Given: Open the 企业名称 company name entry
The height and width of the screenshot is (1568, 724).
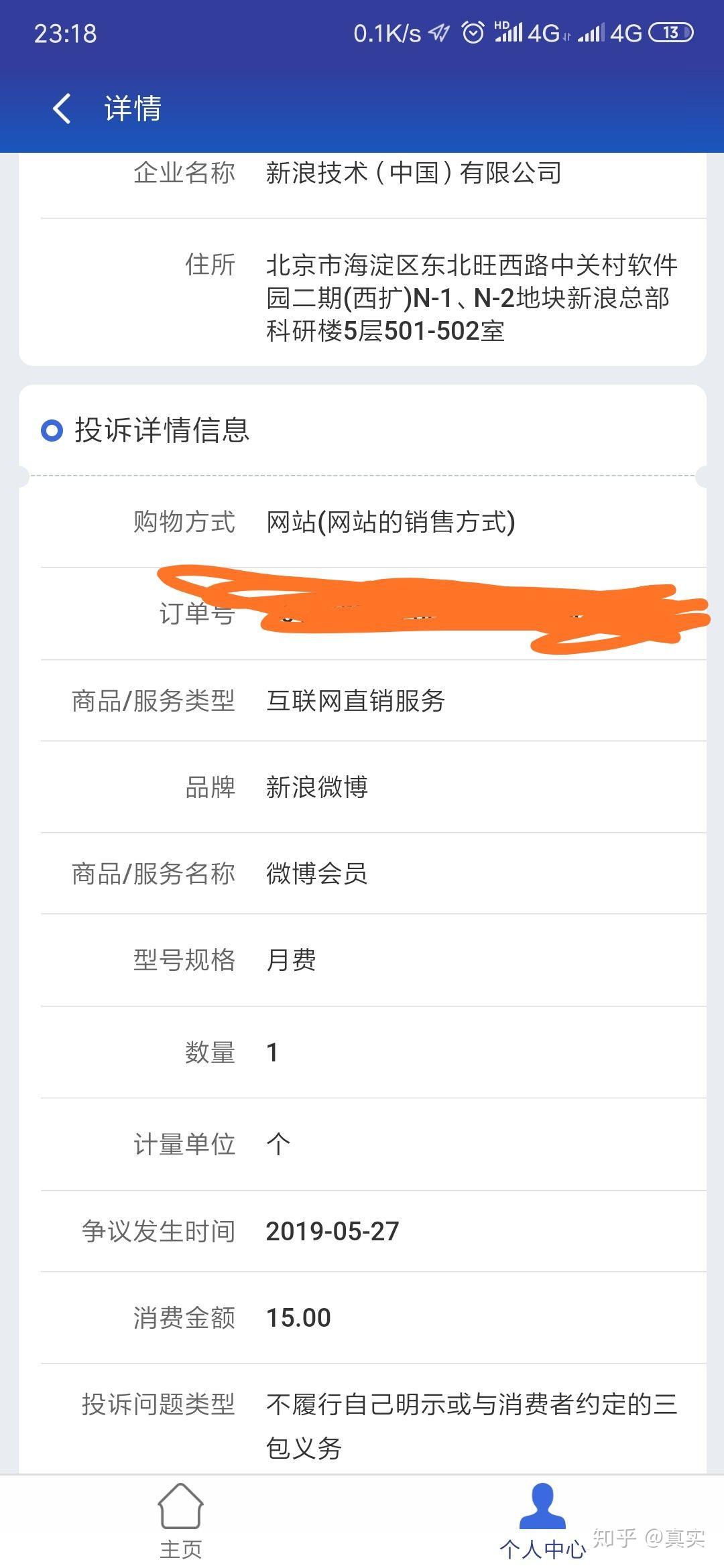Looking at the screenshot, I should 362,174.
